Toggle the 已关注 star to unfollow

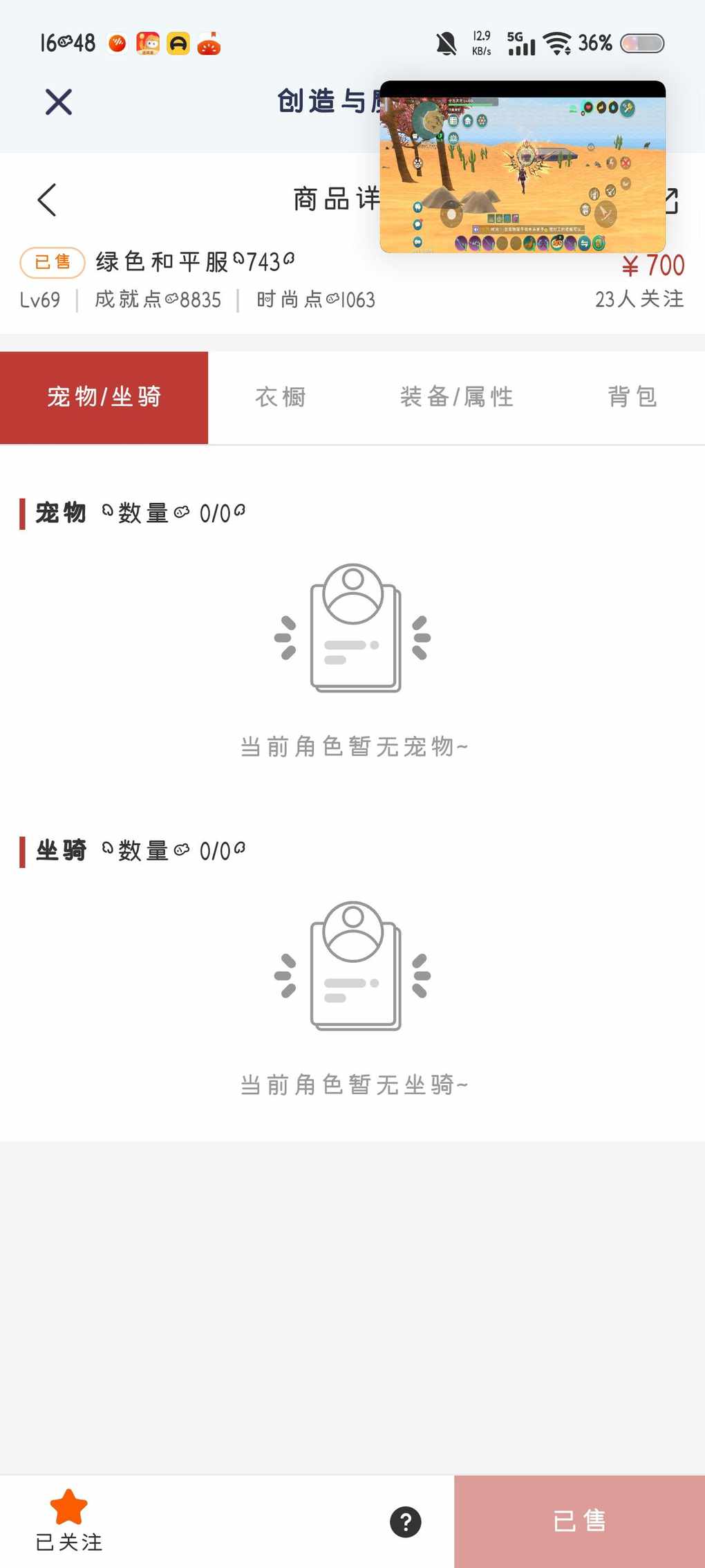pyautogui.click(x=69, y=1520)
